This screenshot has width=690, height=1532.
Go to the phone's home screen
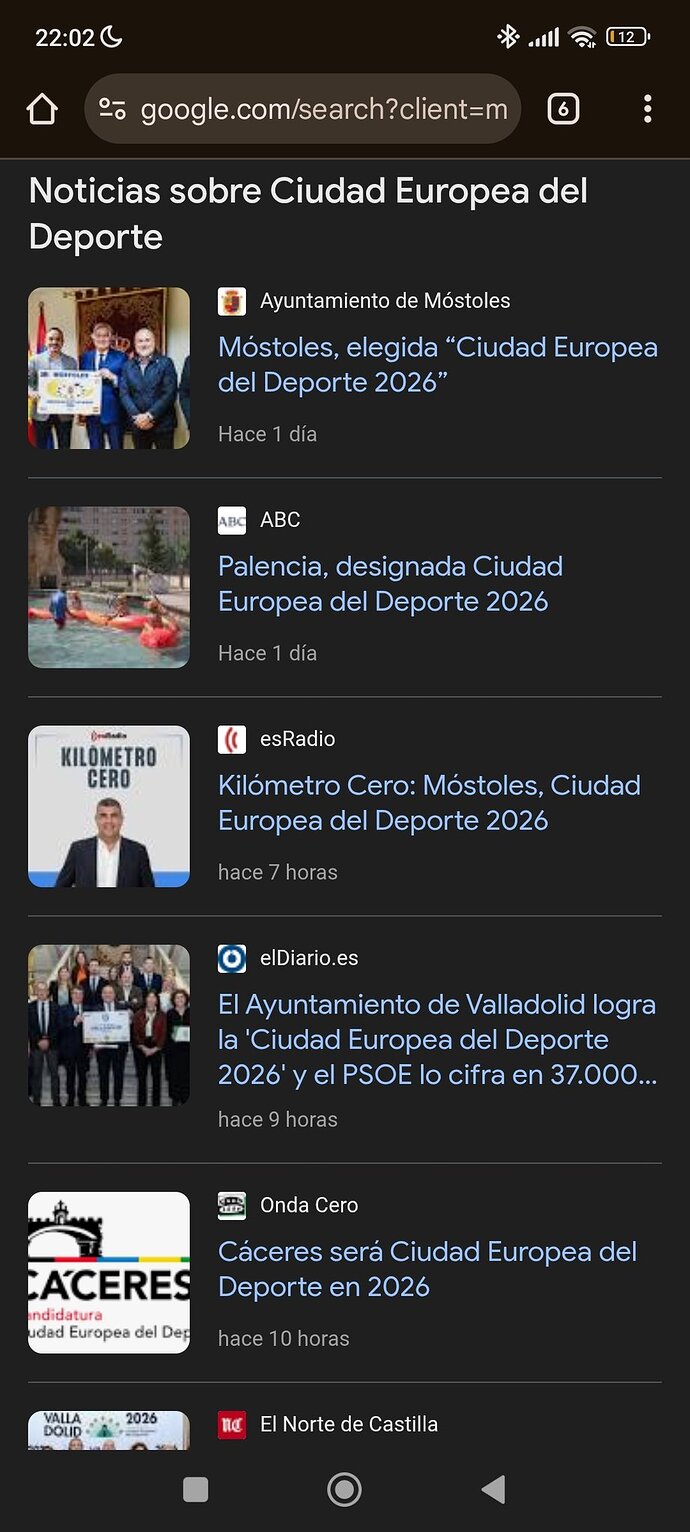[x=344, y=1490]
